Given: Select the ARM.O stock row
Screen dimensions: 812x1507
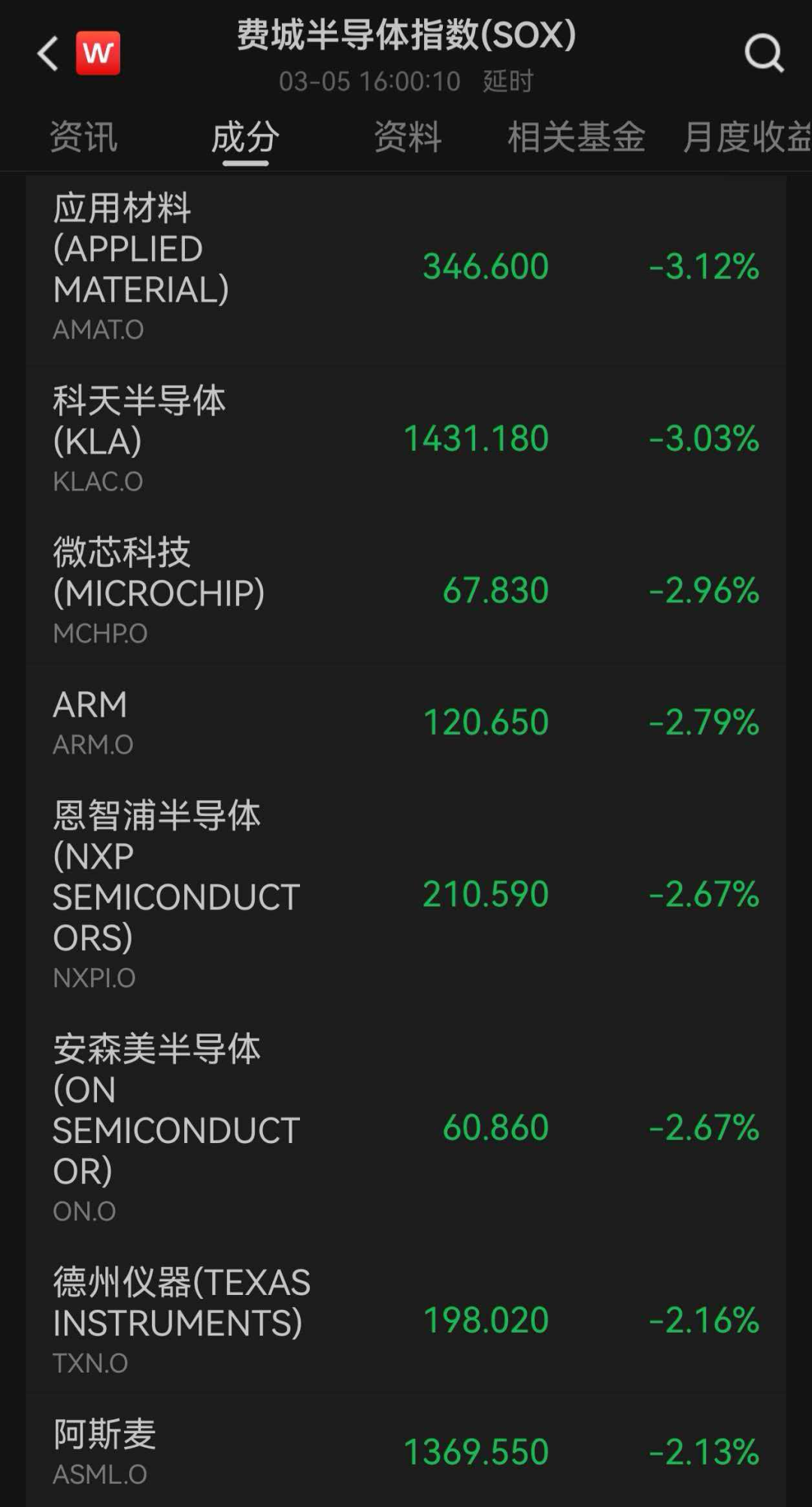Looking at the screenshot, I should coord(406,723).
